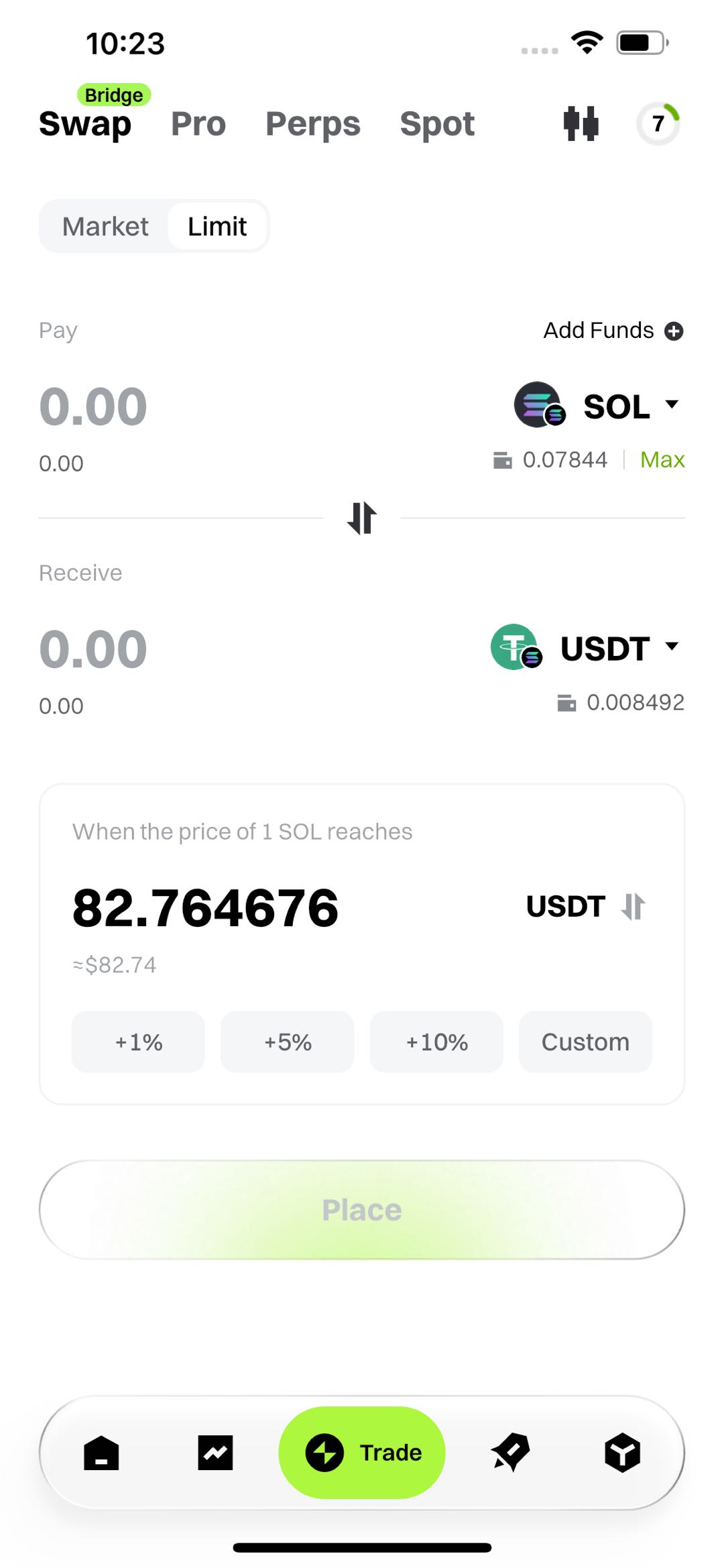Apply the +10% price preset
This screenshot has width=724, height=1568.
[436, 1042]
